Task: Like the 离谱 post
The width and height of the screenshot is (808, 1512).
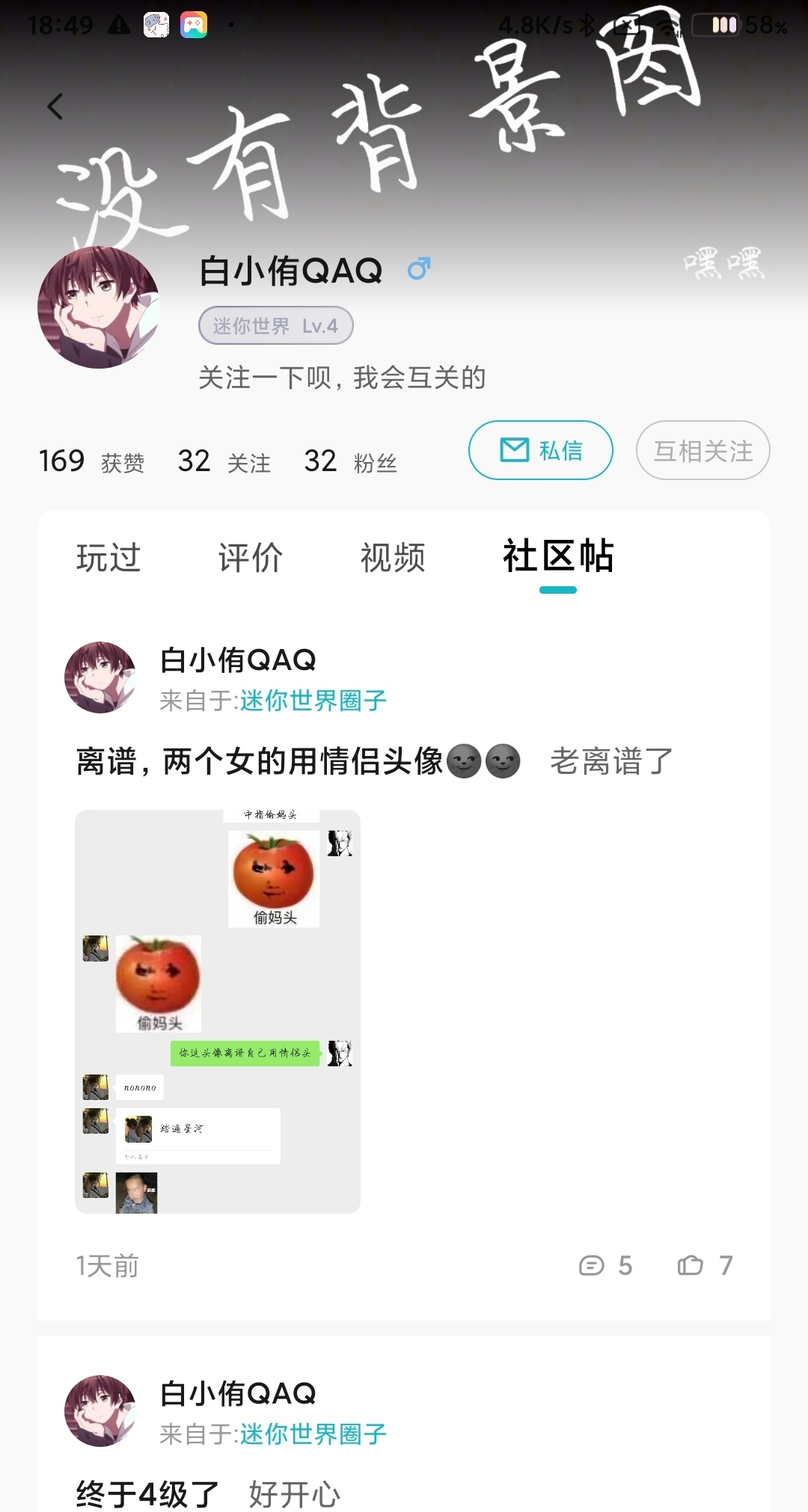Action: (705, 1265)
